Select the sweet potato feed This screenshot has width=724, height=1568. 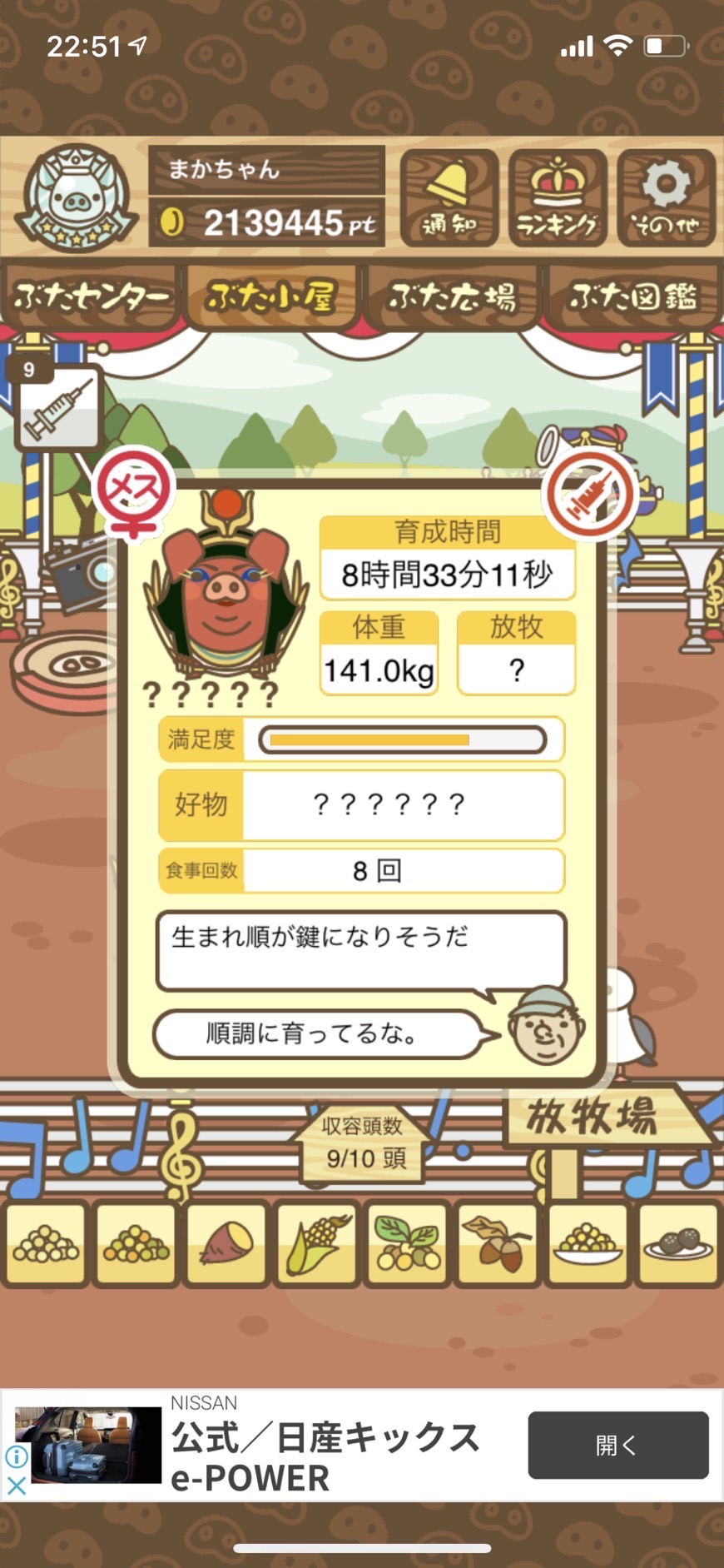tap(227, 1244)
